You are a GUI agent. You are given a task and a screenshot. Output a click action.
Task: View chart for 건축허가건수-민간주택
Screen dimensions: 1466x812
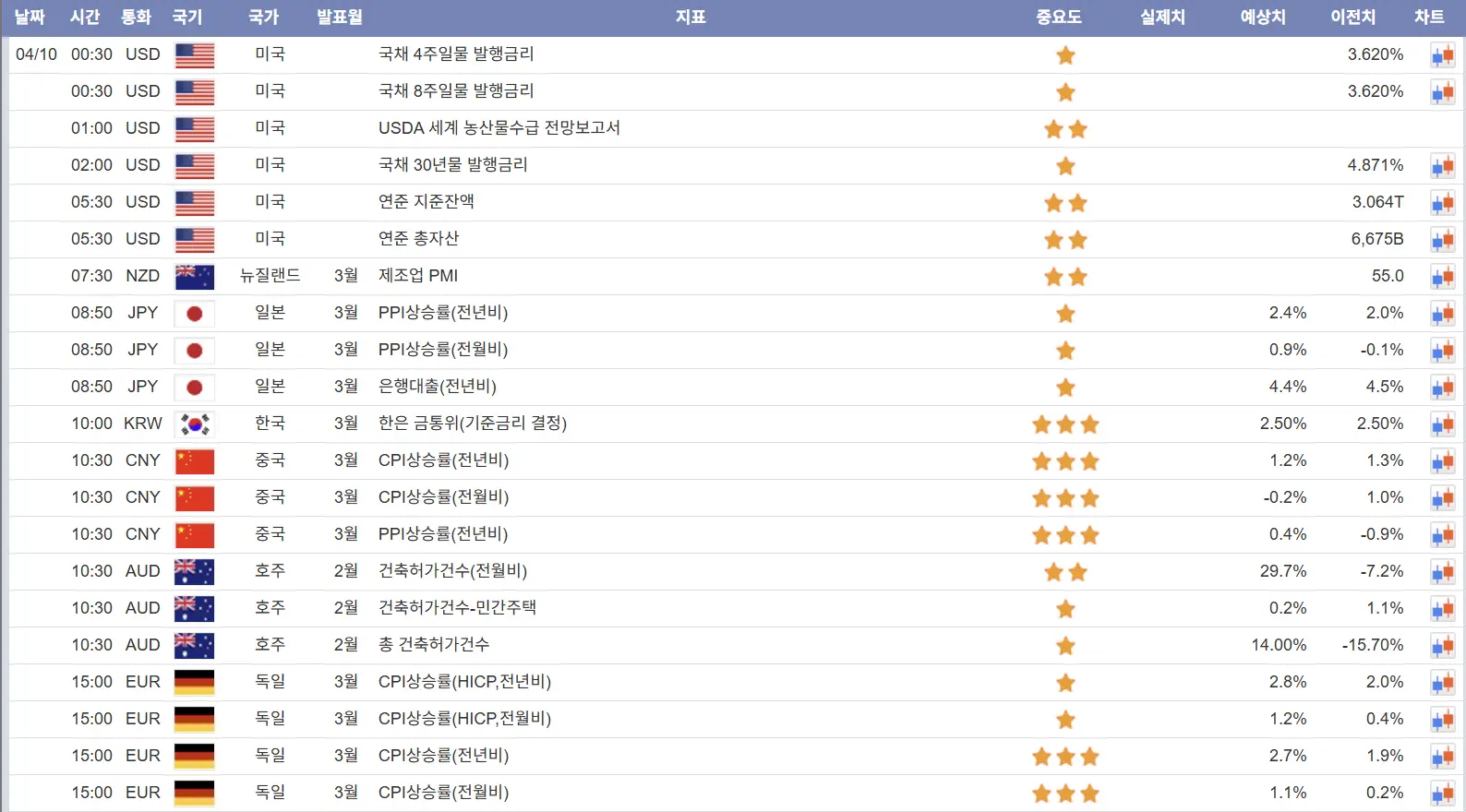1442,610
